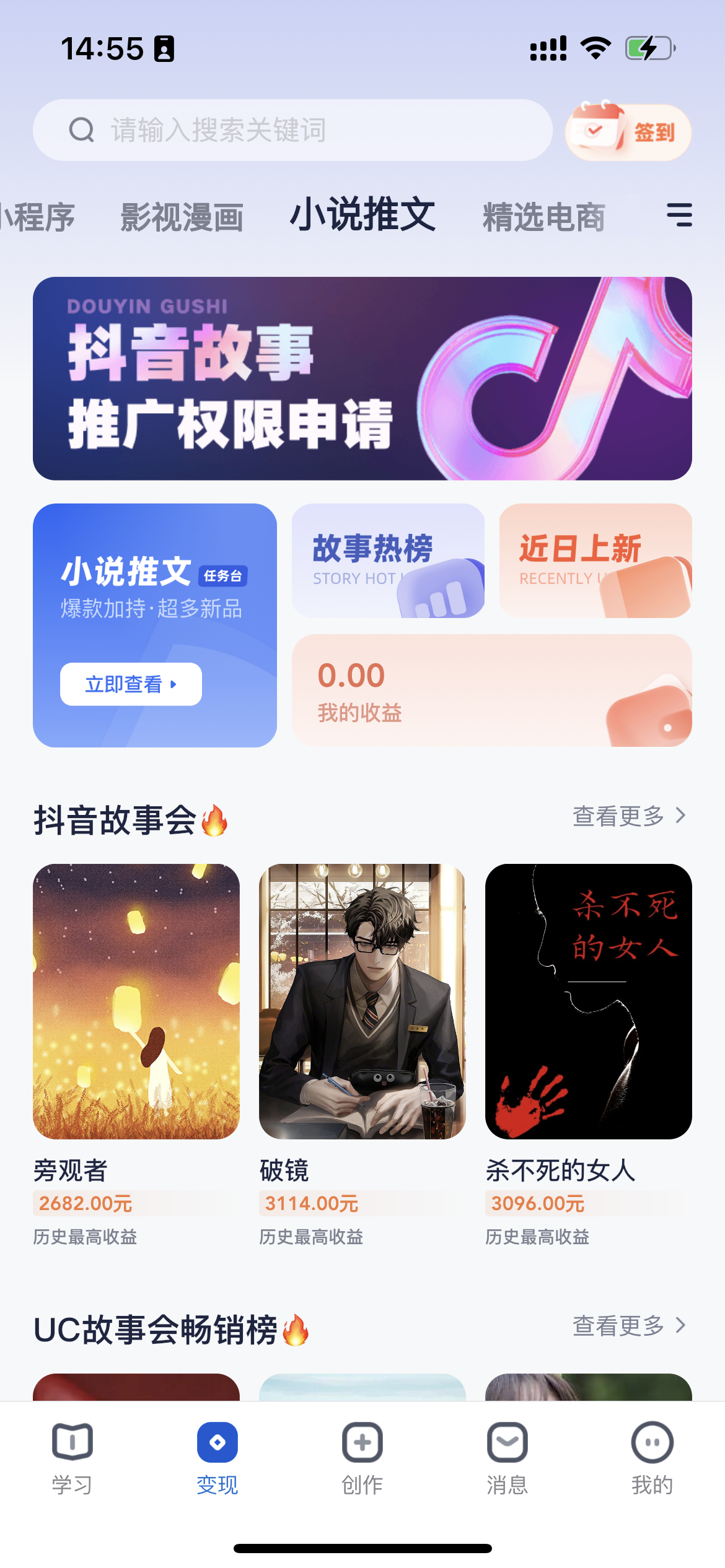The image size is (725, 1568).
Task: Switch to the 创作 bottom tab
Action: pyautogui.click(x=362, y=1458)
